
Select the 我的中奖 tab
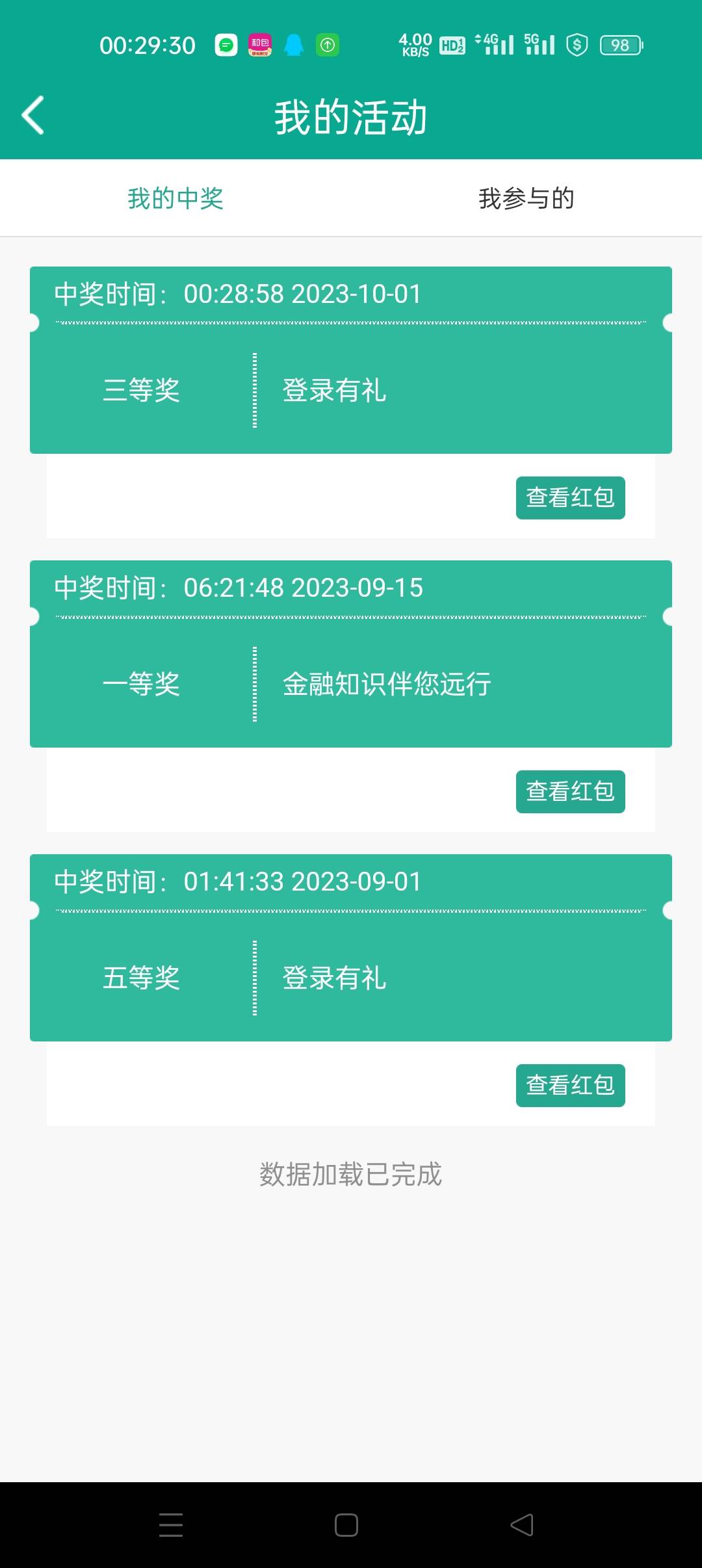point(175,198)
